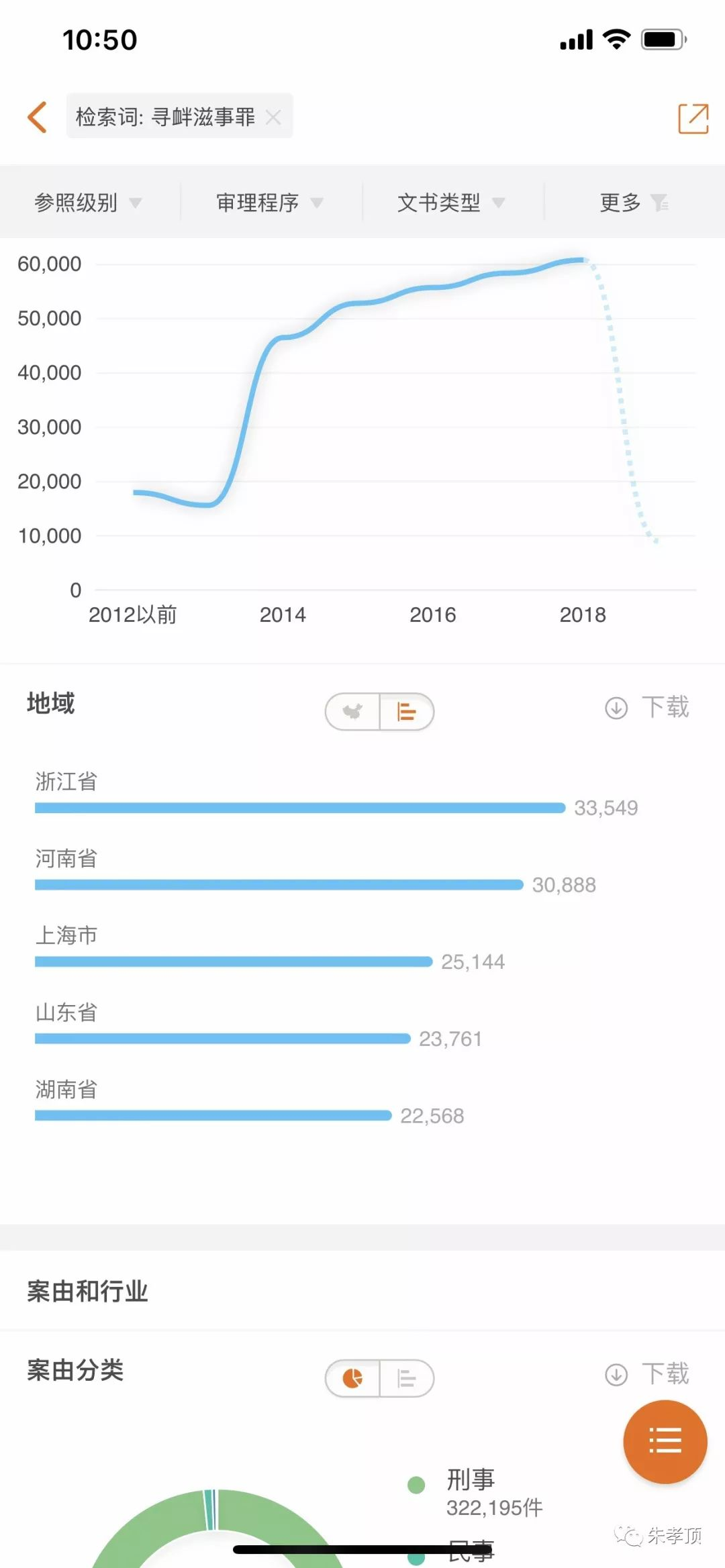Switch 地域 section to map view
This screenshot has width=725, height=1568.
click(353, 711)
